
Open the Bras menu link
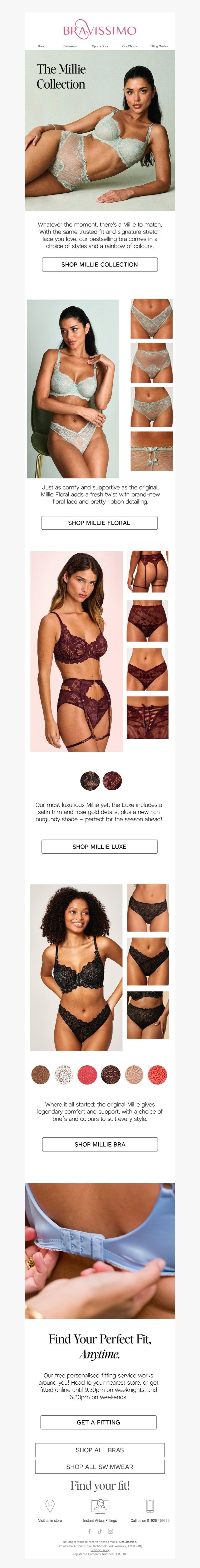click(41, 46)
